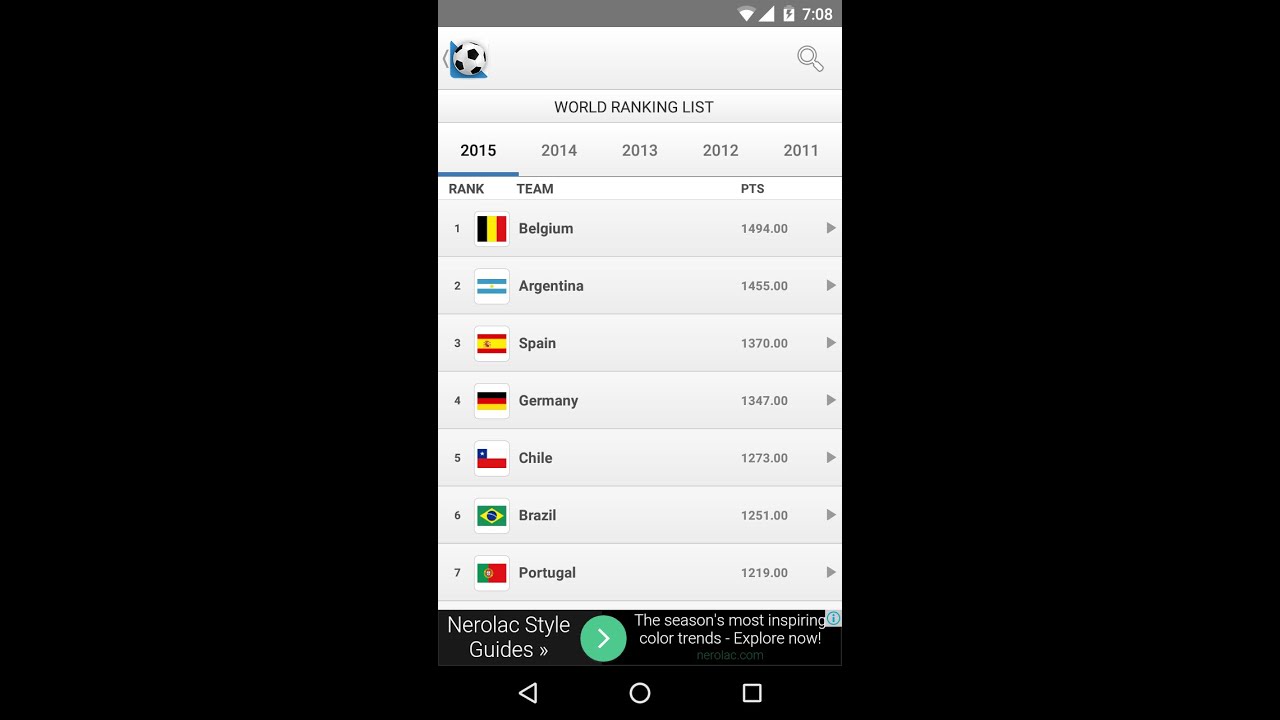Open Germany's ranking entry

click(x=640, y=400)
